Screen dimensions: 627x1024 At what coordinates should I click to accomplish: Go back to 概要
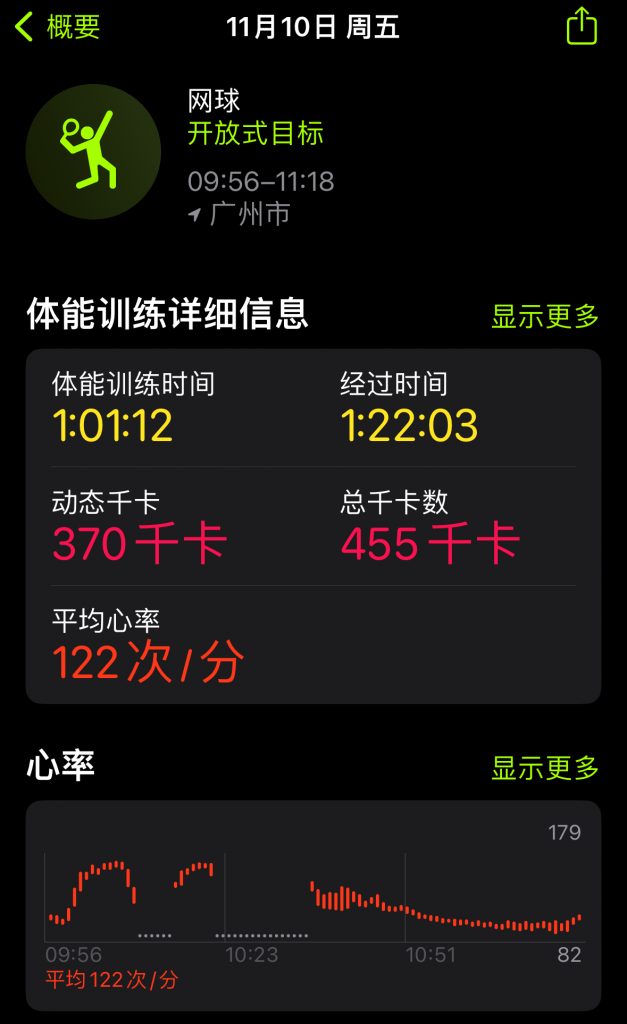click(x=58, y=27)
